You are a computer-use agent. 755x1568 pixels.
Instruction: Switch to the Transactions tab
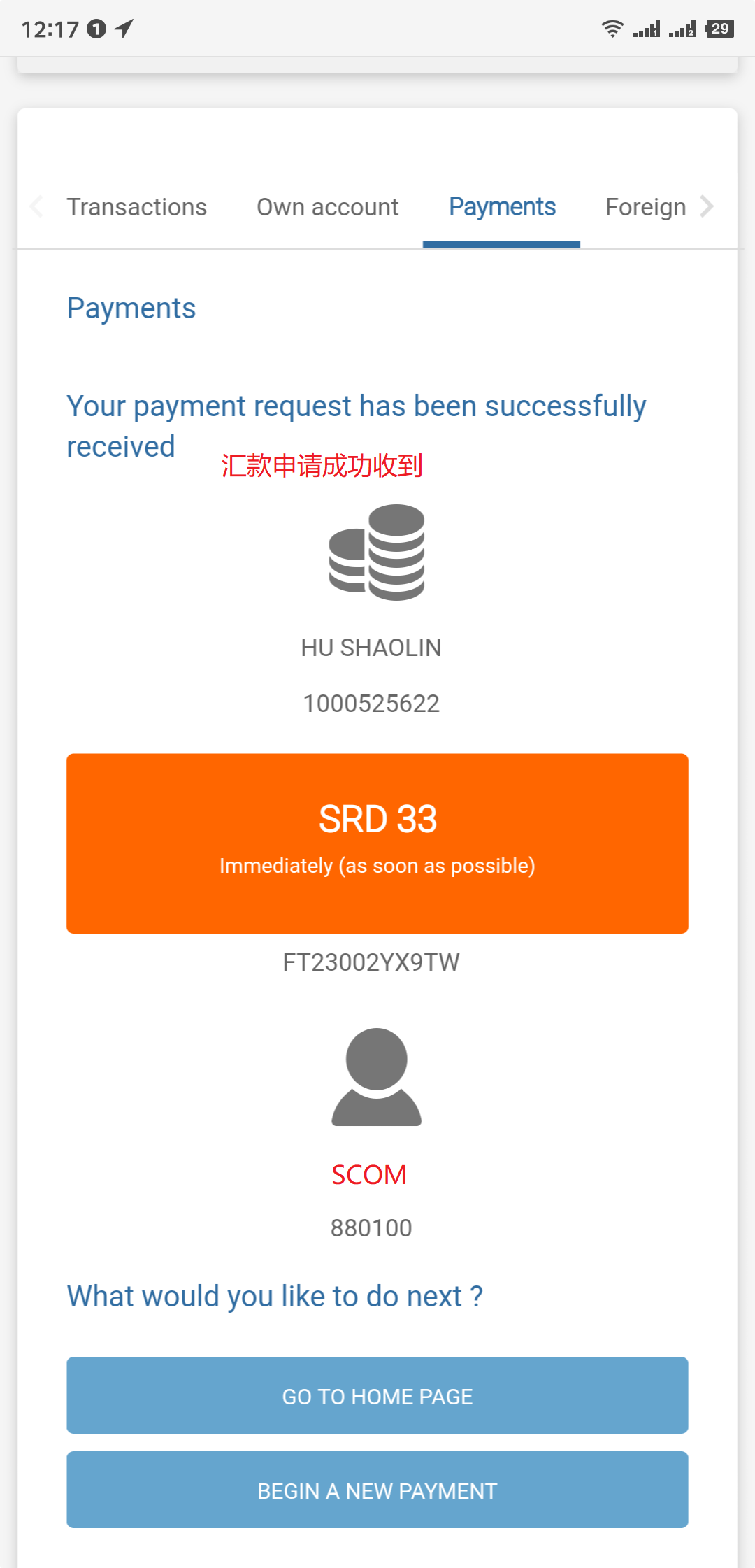pyautogui.click(x=136, y=207)
